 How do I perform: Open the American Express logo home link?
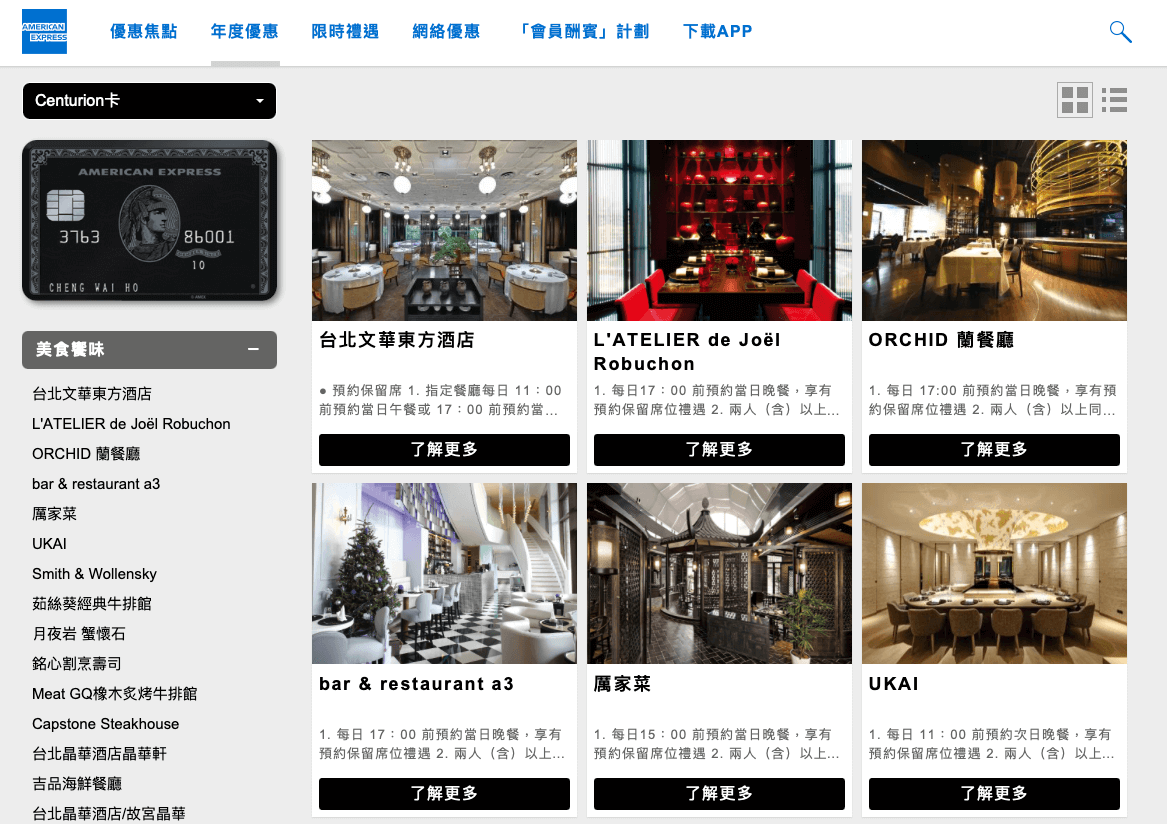[44, 32]
